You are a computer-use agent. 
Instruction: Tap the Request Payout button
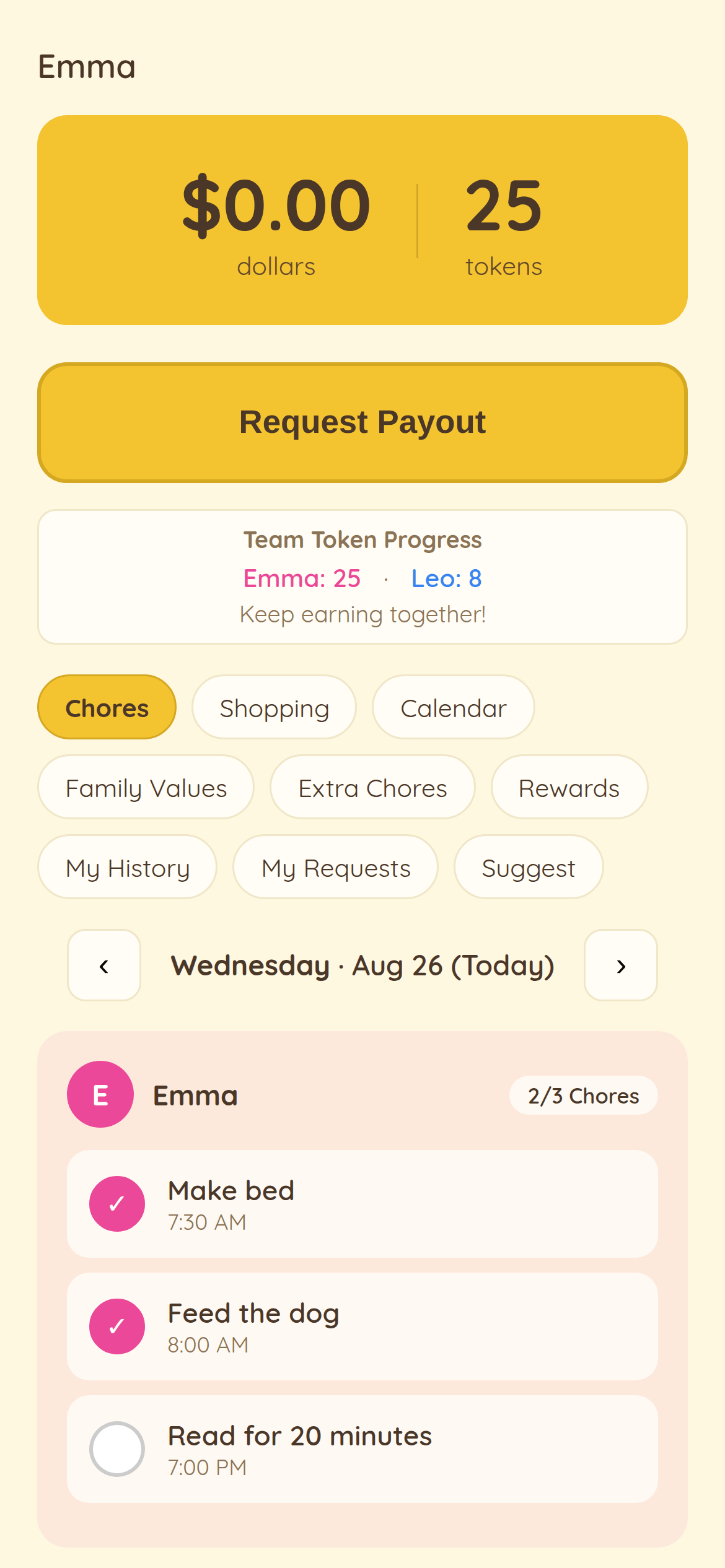click(x=362, y=422)
